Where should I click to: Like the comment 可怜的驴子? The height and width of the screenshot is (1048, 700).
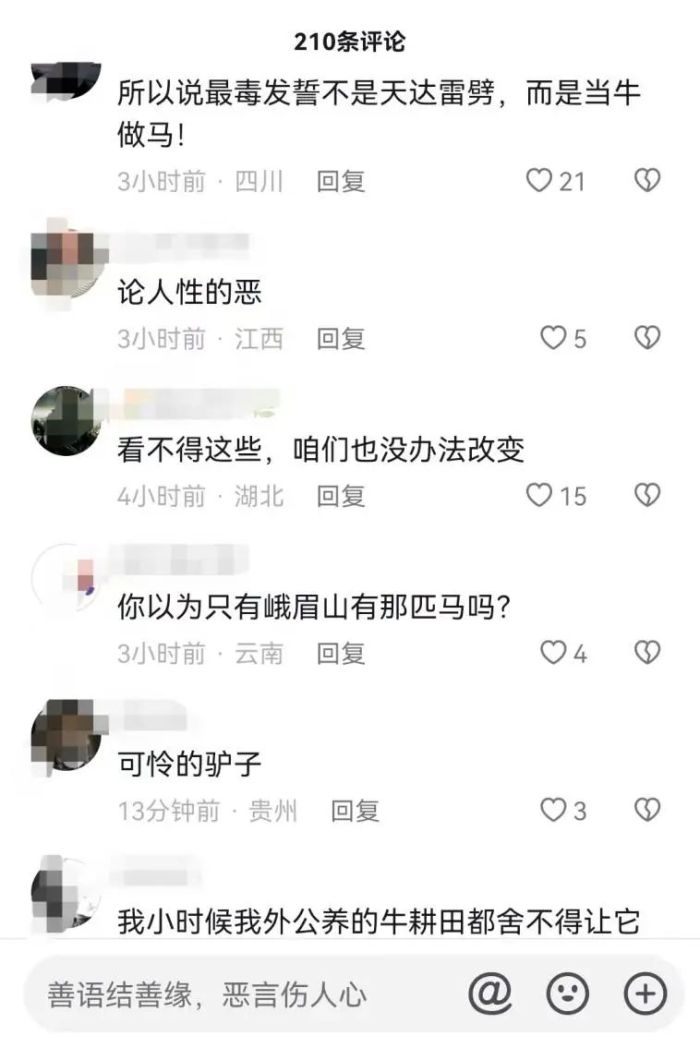tap(553, 810)
